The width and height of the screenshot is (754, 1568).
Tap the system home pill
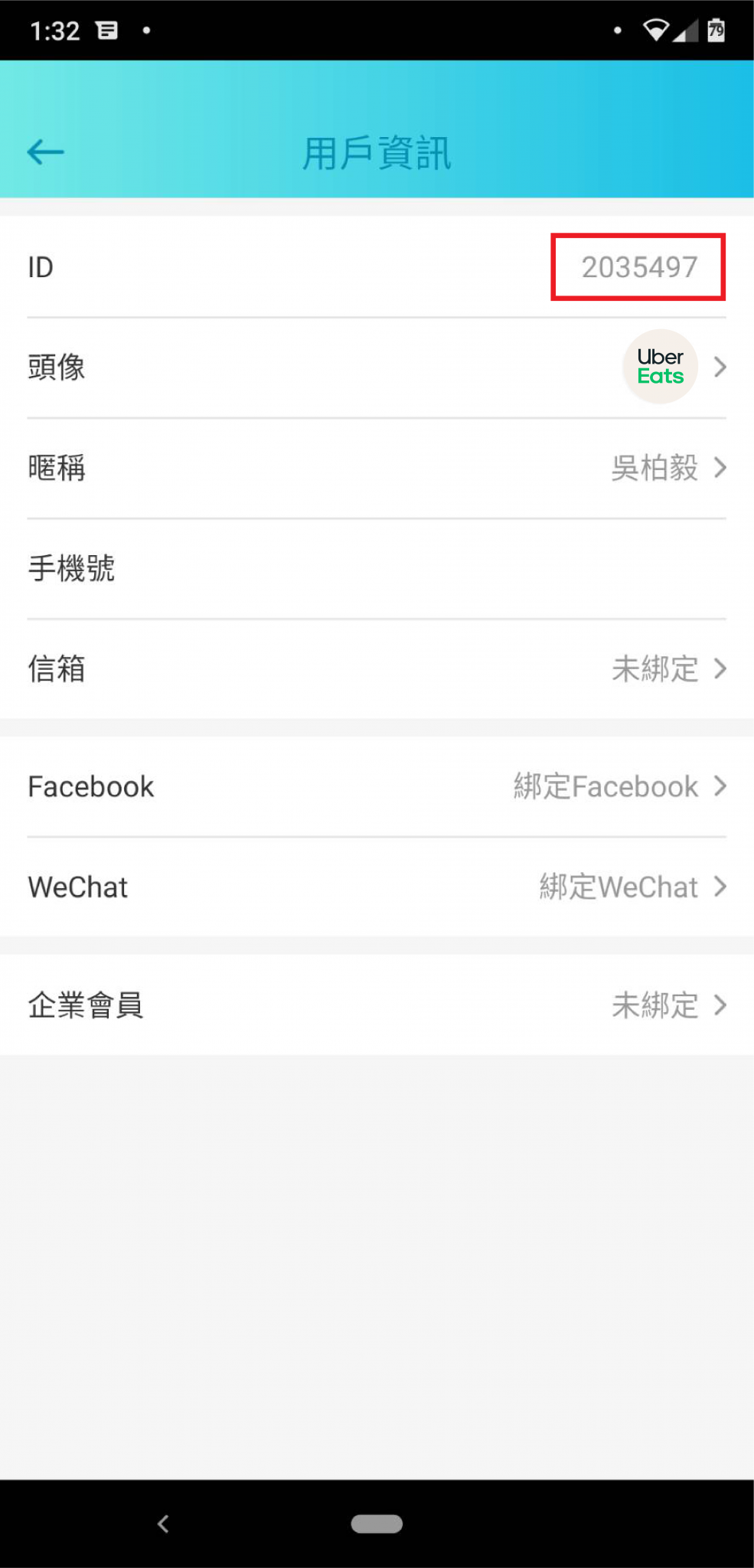[377, 1524]
